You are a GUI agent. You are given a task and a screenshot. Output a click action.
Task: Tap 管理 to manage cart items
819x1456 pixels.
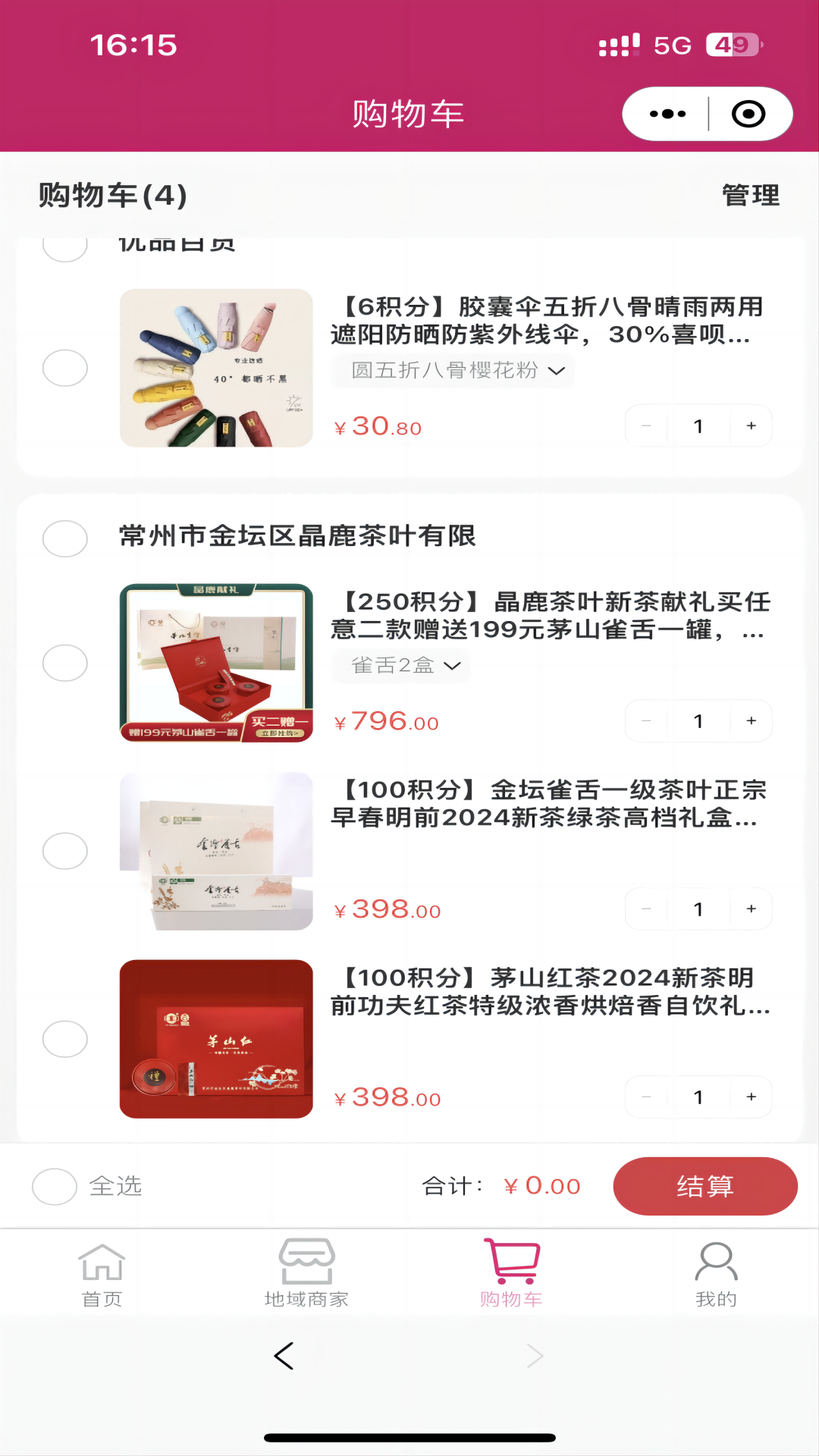click(750, 196)
